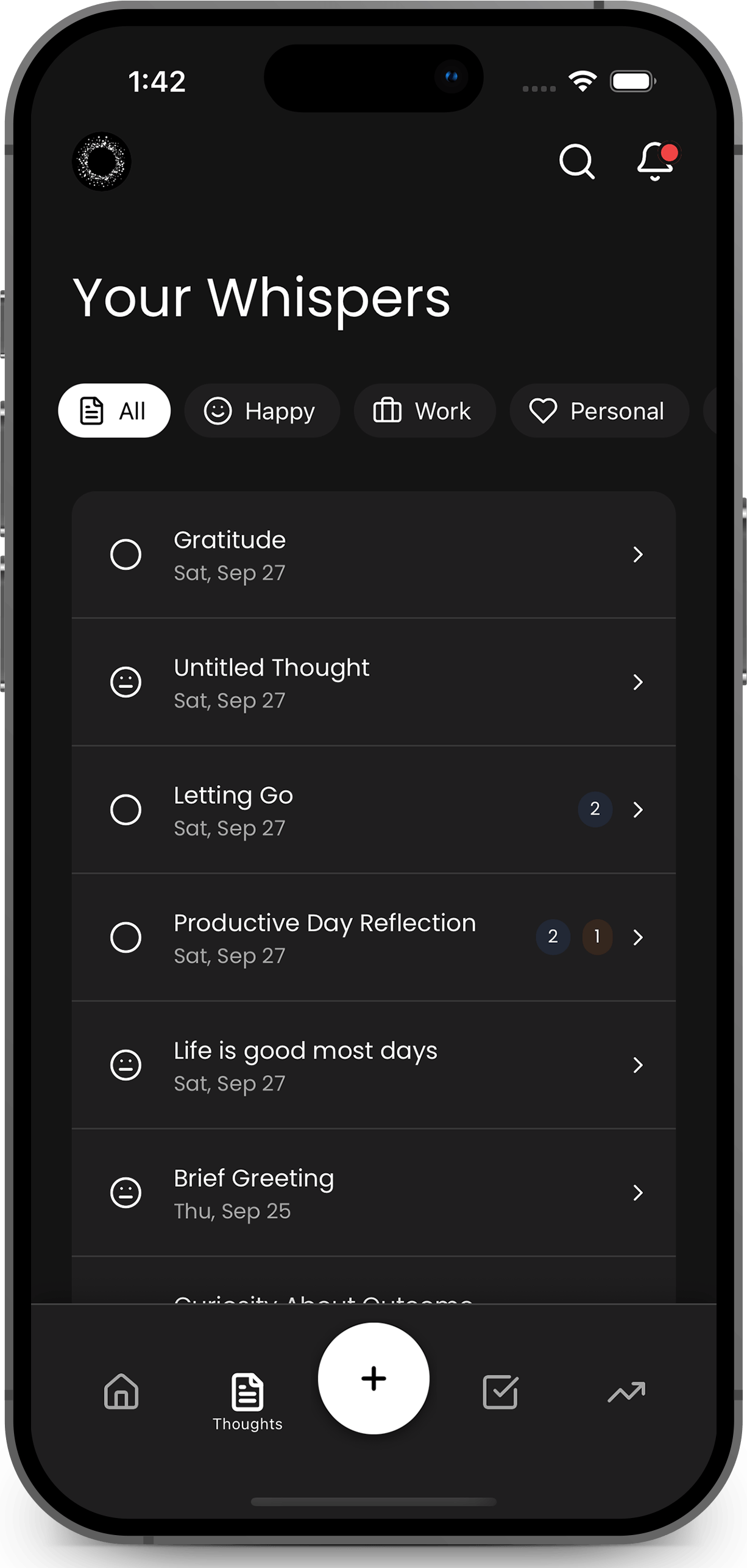Open the Untitled Thought entry

373,682
